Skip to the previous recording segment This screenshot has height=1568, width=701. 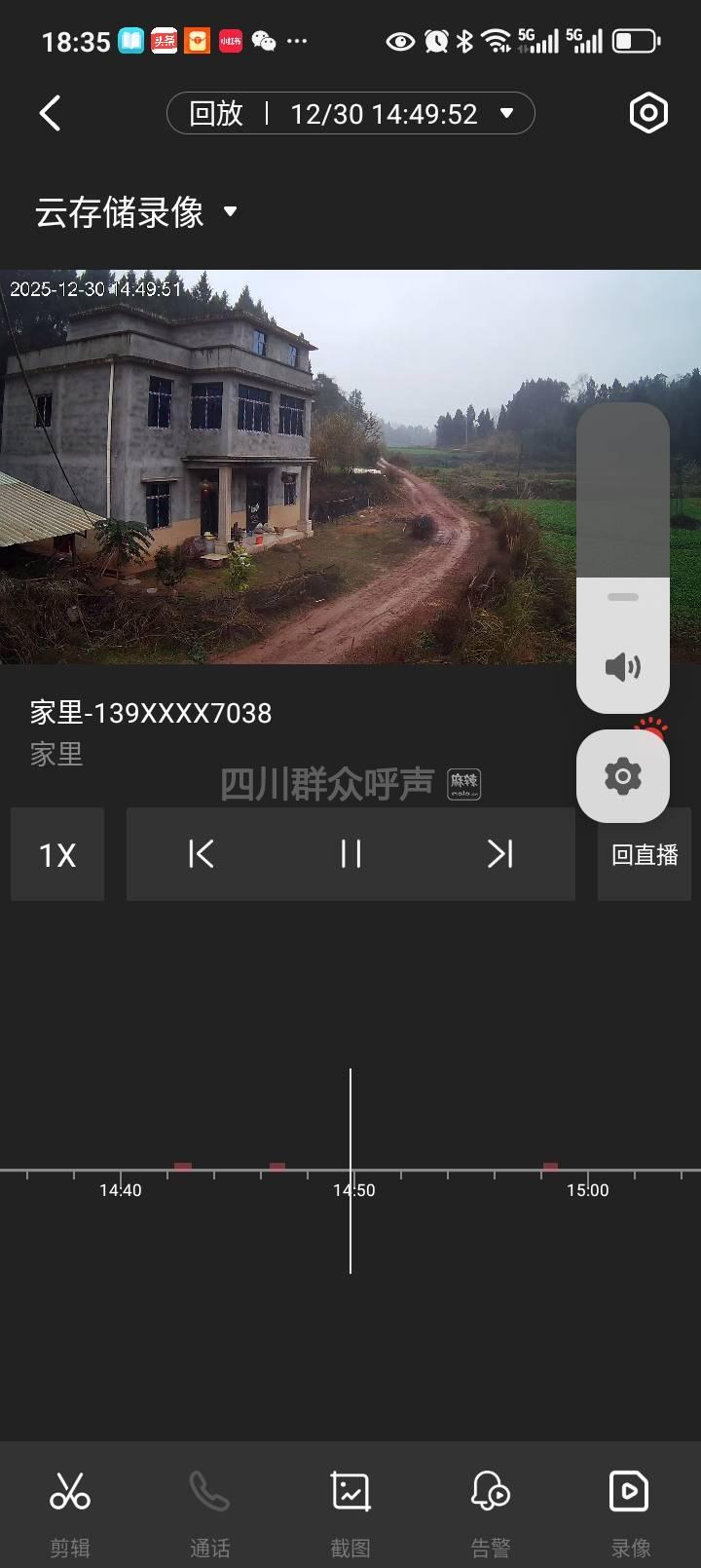click(x=201, y=854)
